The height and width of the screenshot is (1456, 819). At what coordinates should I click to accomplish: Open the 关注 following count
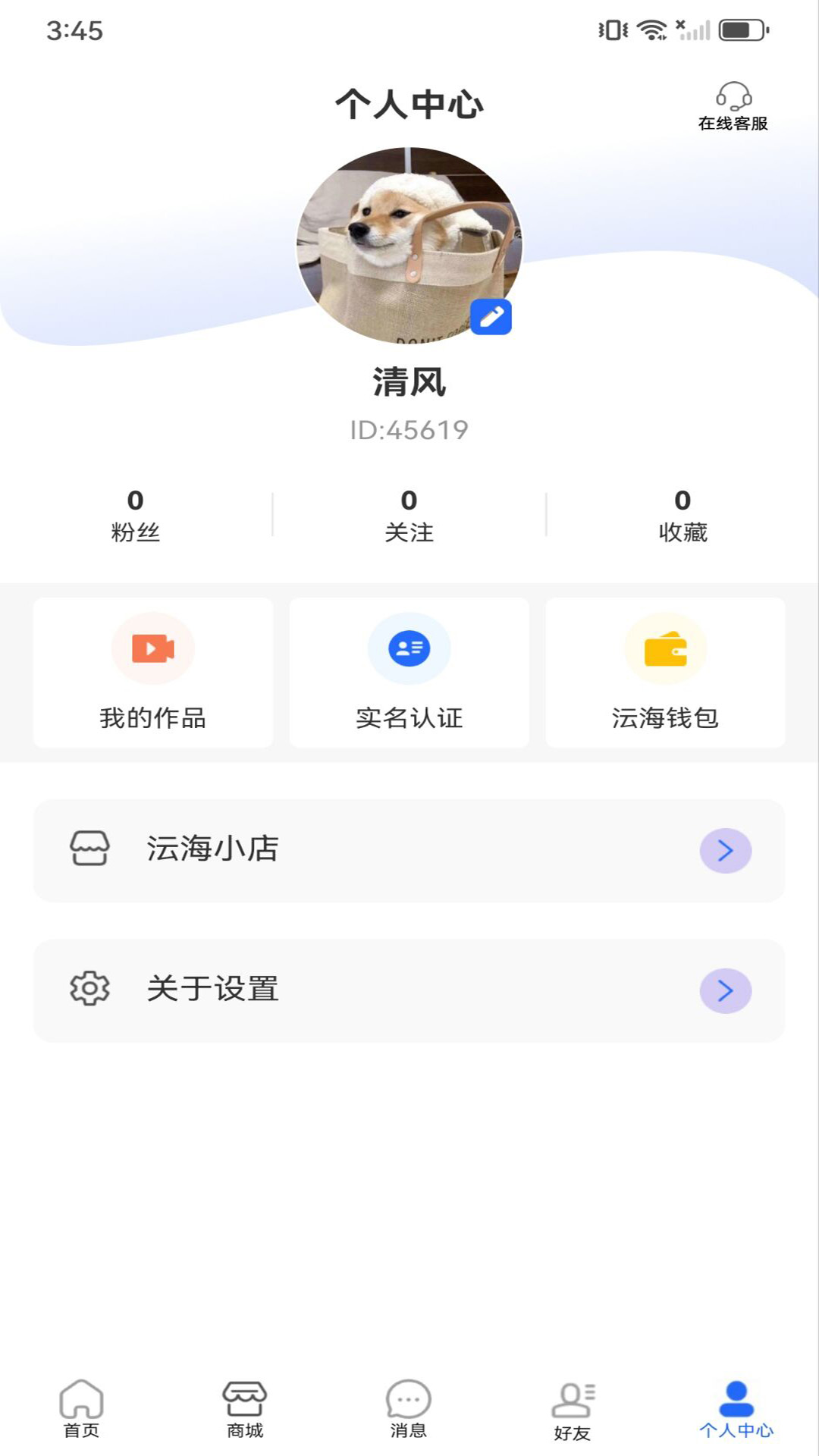pyautogui.click(x=409, y=514)
